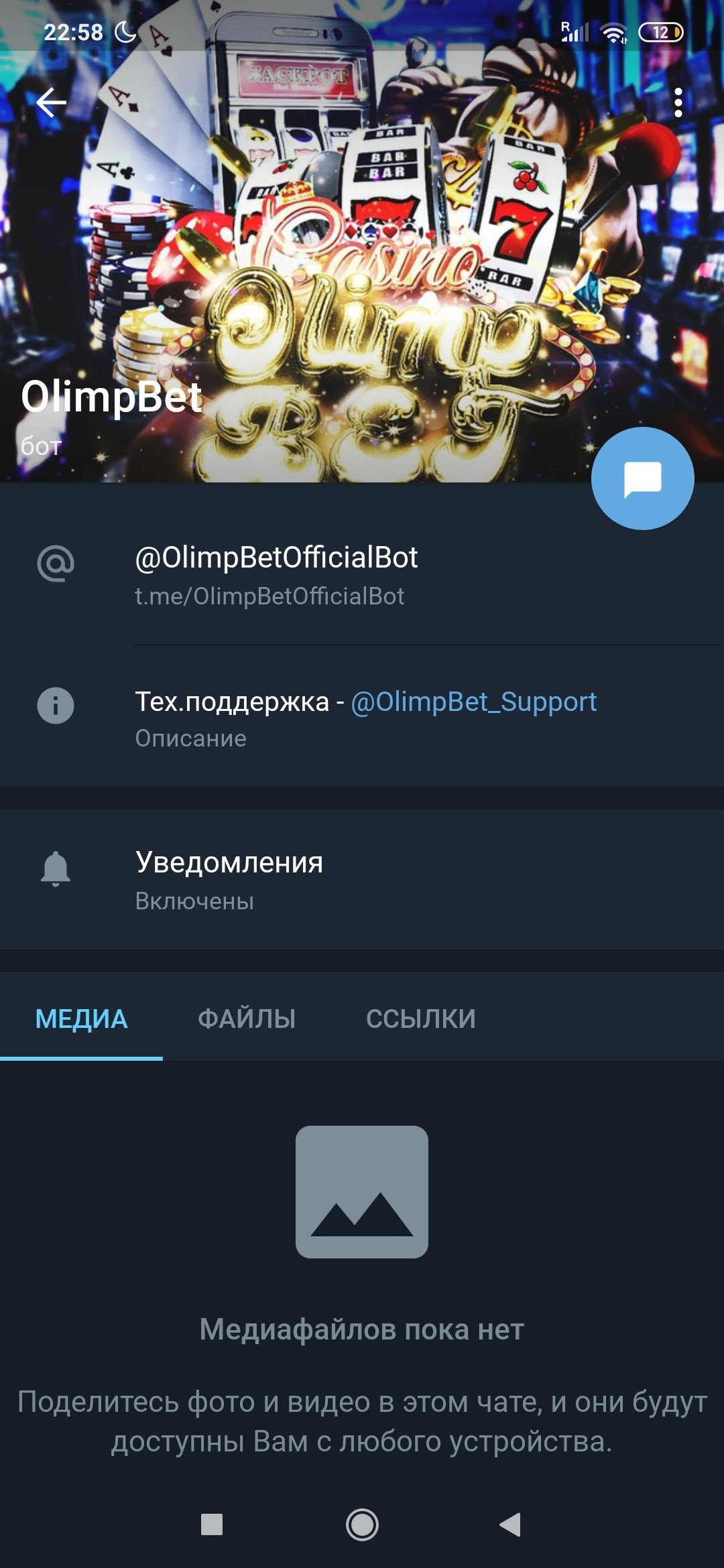This screenshot has height=1568, width=724.
Task: Switch to the Файлы tab
Action: [247, 1019]
